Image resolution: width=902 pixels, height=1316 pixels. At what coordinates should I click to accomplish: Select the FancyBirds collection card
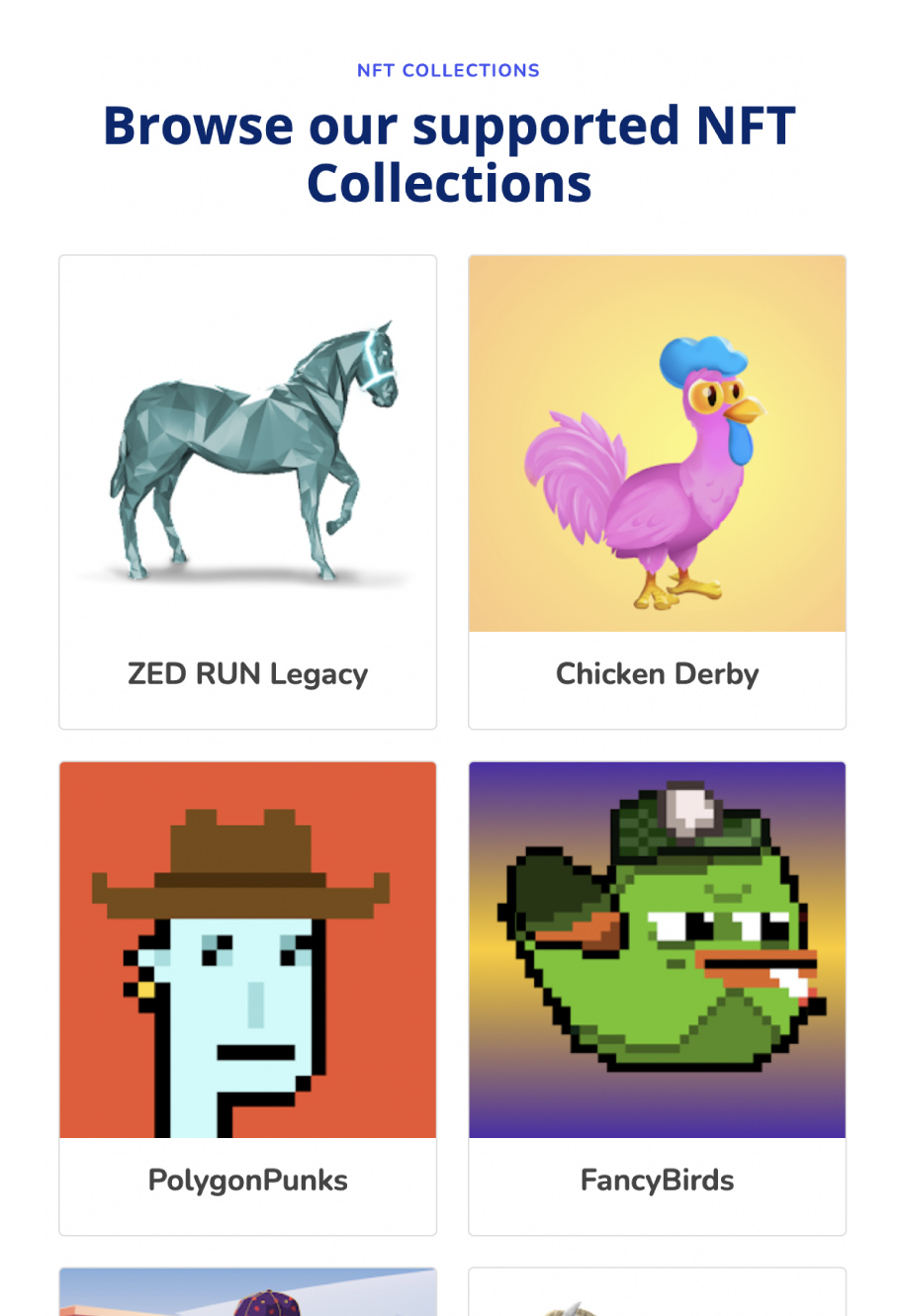[657, 998]
